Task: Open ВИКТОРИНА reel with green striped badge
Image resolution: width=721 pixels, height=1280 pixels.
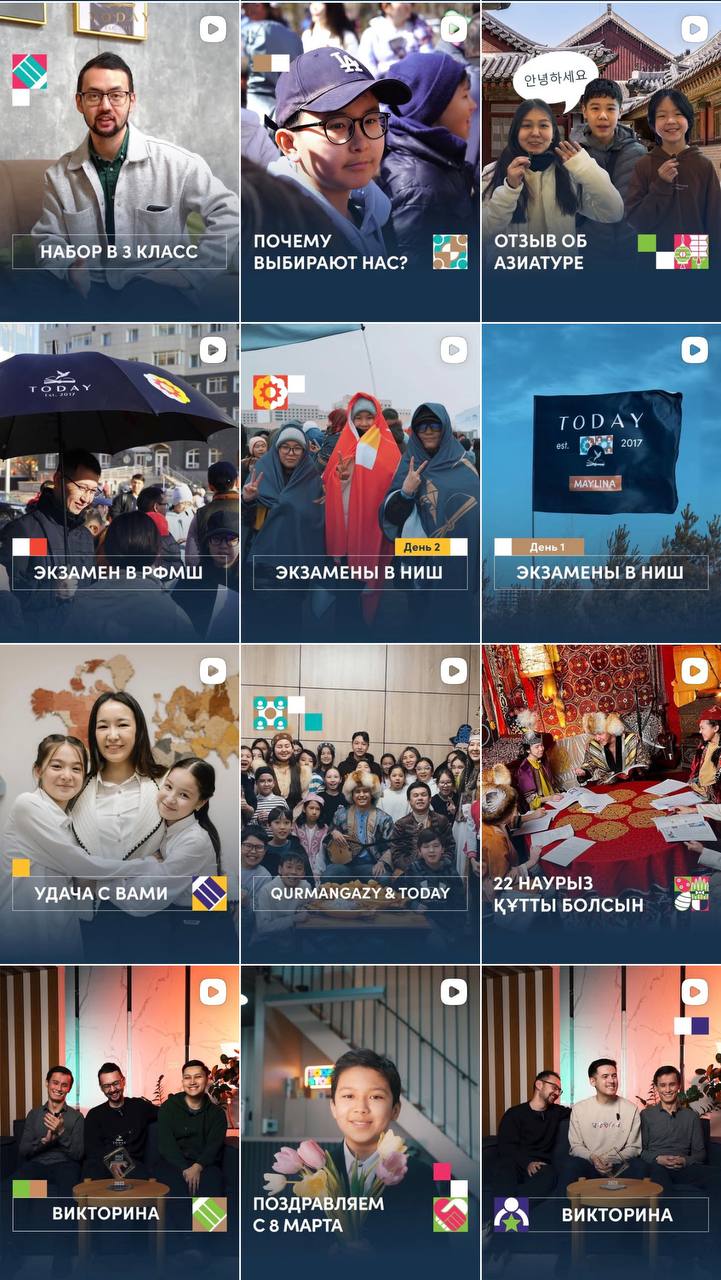Action: (x=119, y=1120)
